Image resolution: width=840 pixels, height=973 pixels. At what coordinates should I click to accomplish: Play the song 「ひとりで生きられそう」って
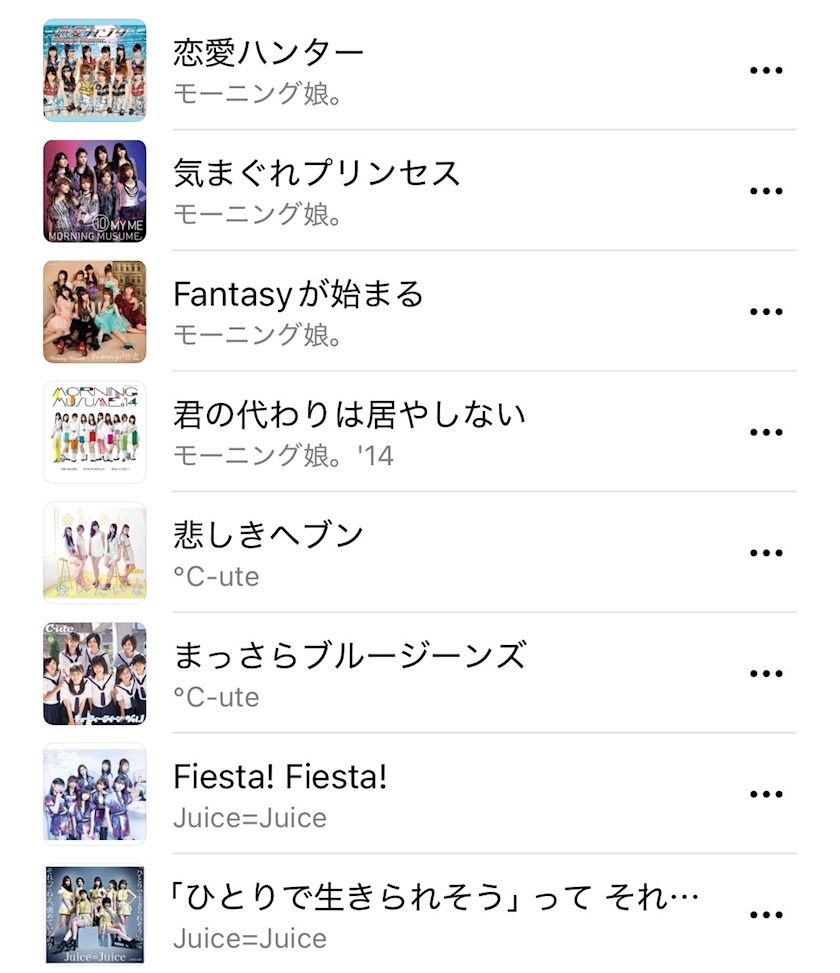click(435, 897)
